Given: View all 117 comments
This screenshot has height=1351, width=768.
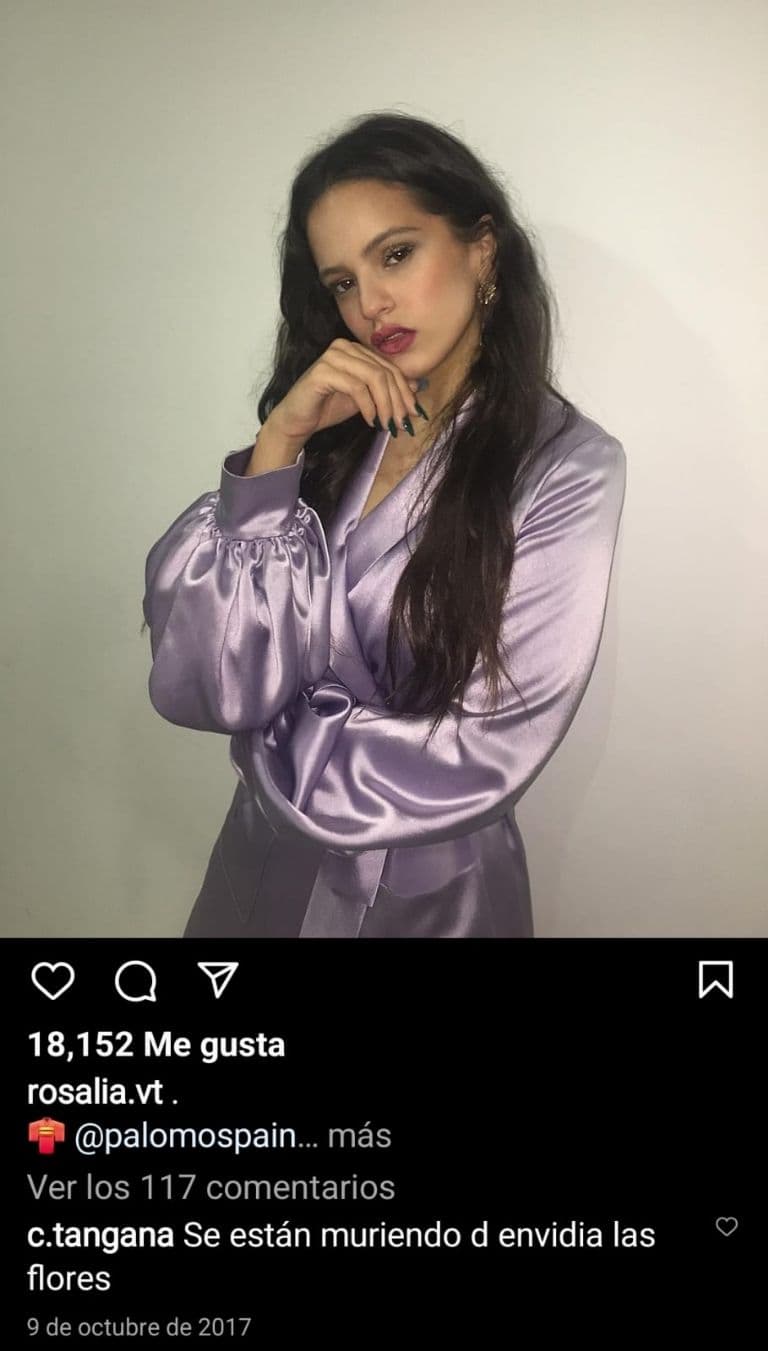Looking at the screenshot, I should click(210, 1187).
